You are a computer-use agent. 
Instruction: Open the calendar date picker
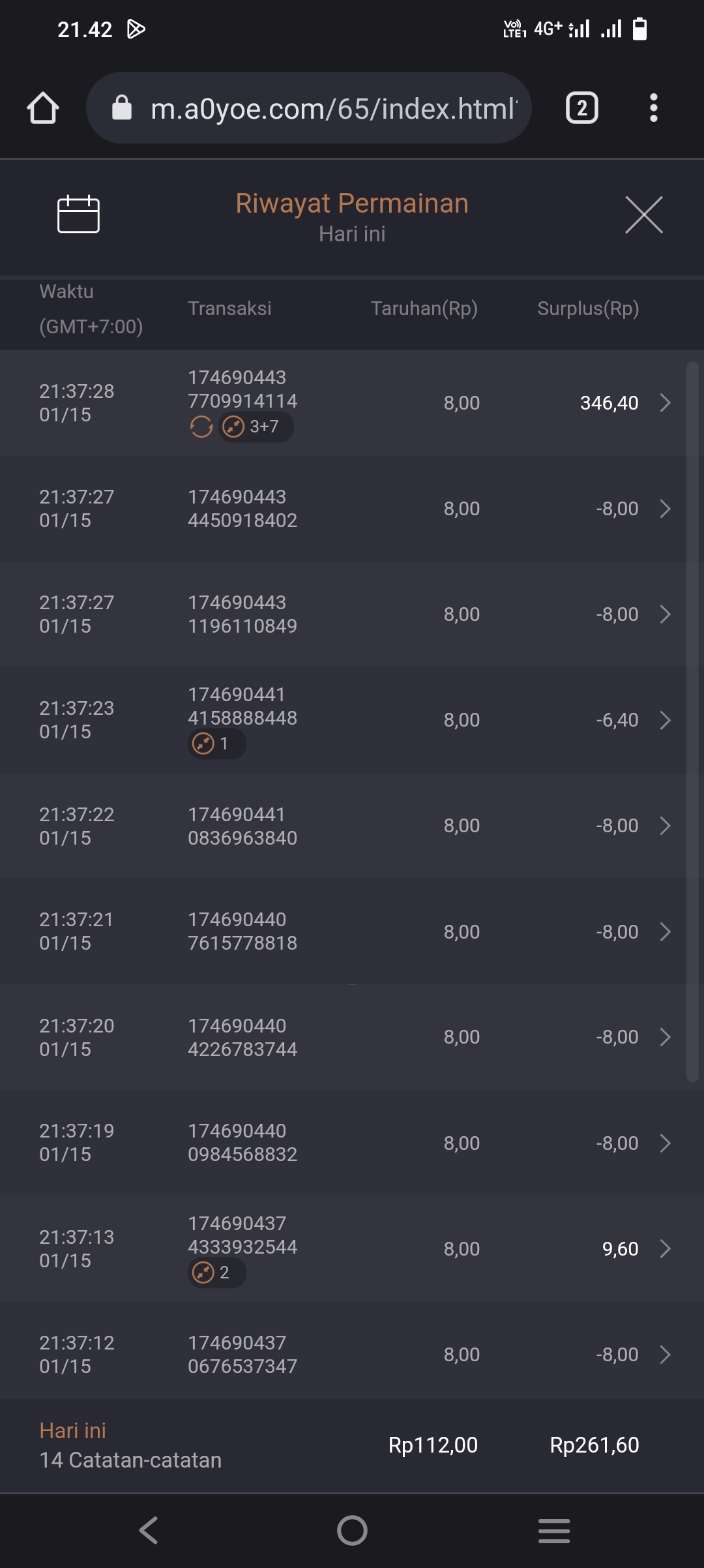[x=78, y=214]
